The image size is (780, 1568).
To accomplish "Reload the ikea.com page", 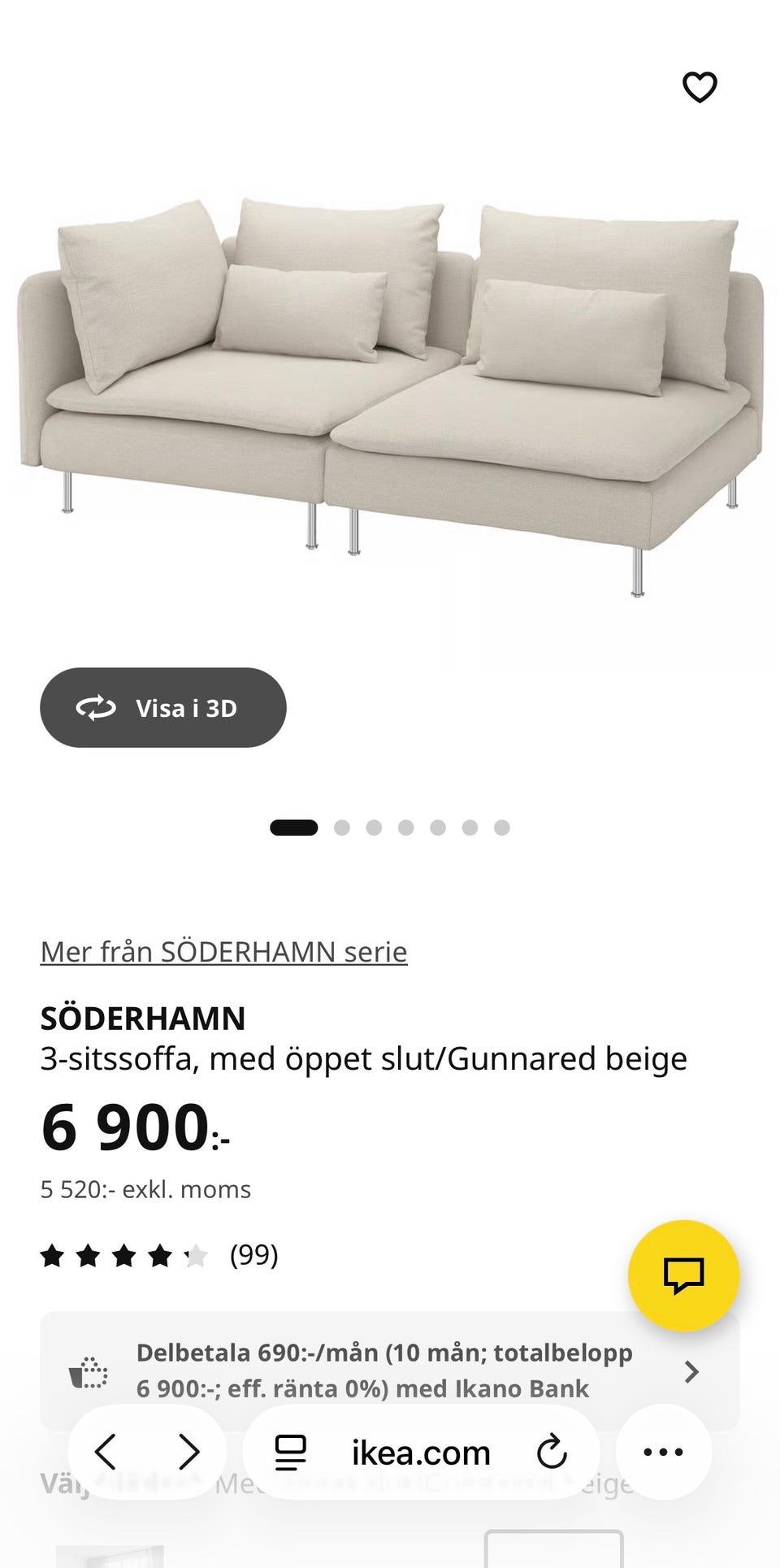I will (552, 1453).
